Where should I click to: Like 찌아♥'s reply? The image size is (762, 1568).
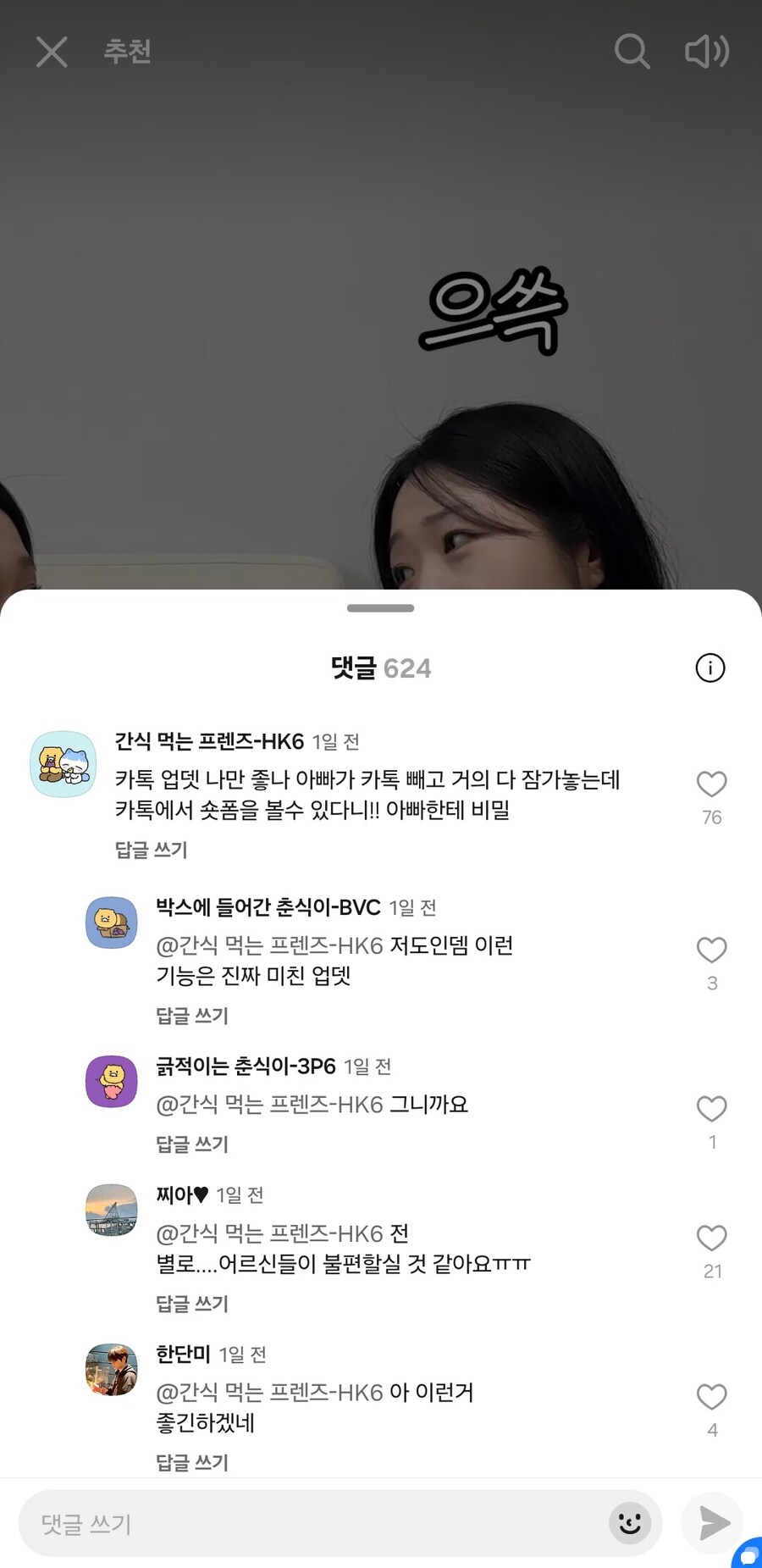coord(711,1238)
